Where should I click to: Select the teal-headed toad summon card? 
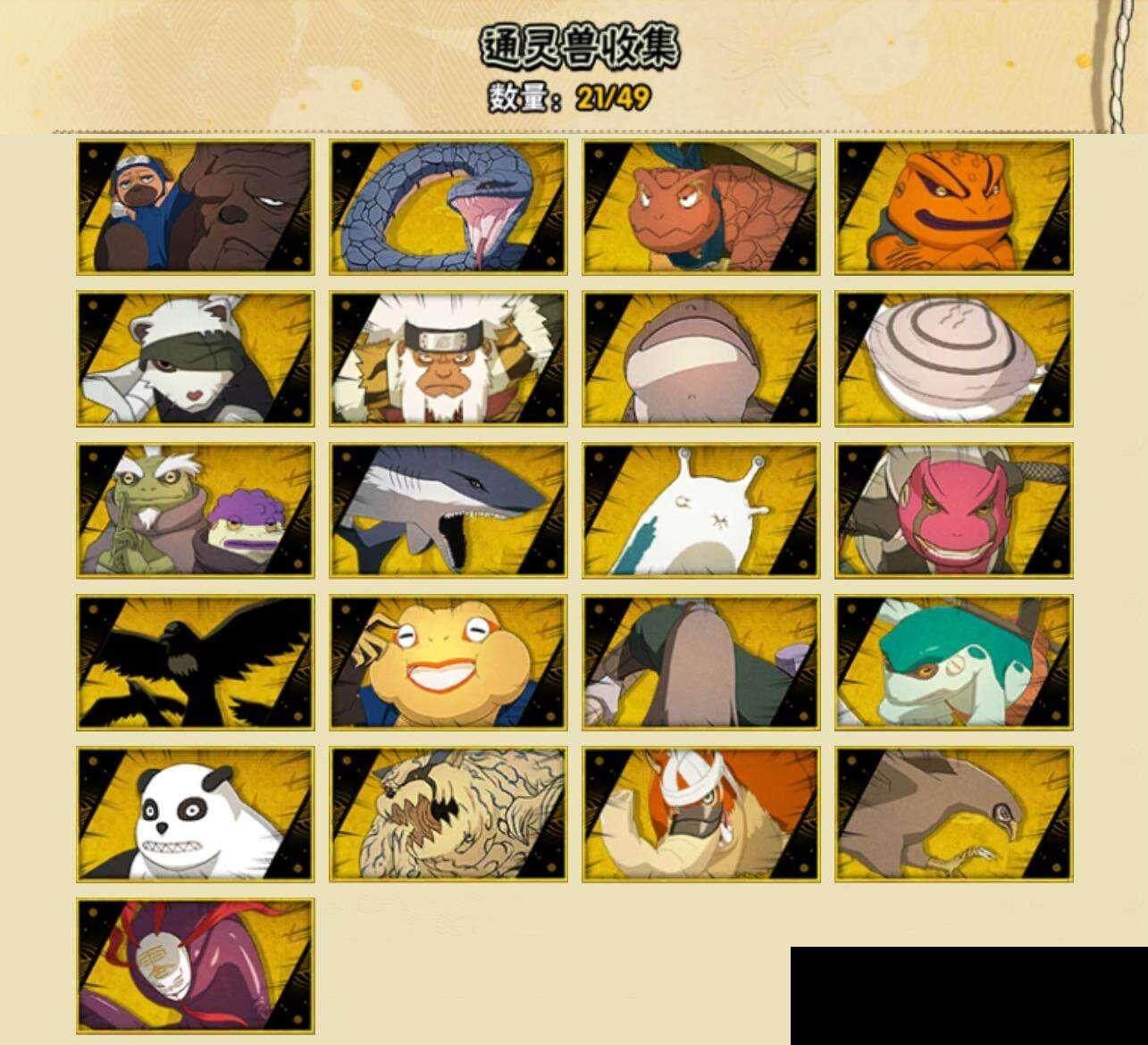[x=954, y=662]
